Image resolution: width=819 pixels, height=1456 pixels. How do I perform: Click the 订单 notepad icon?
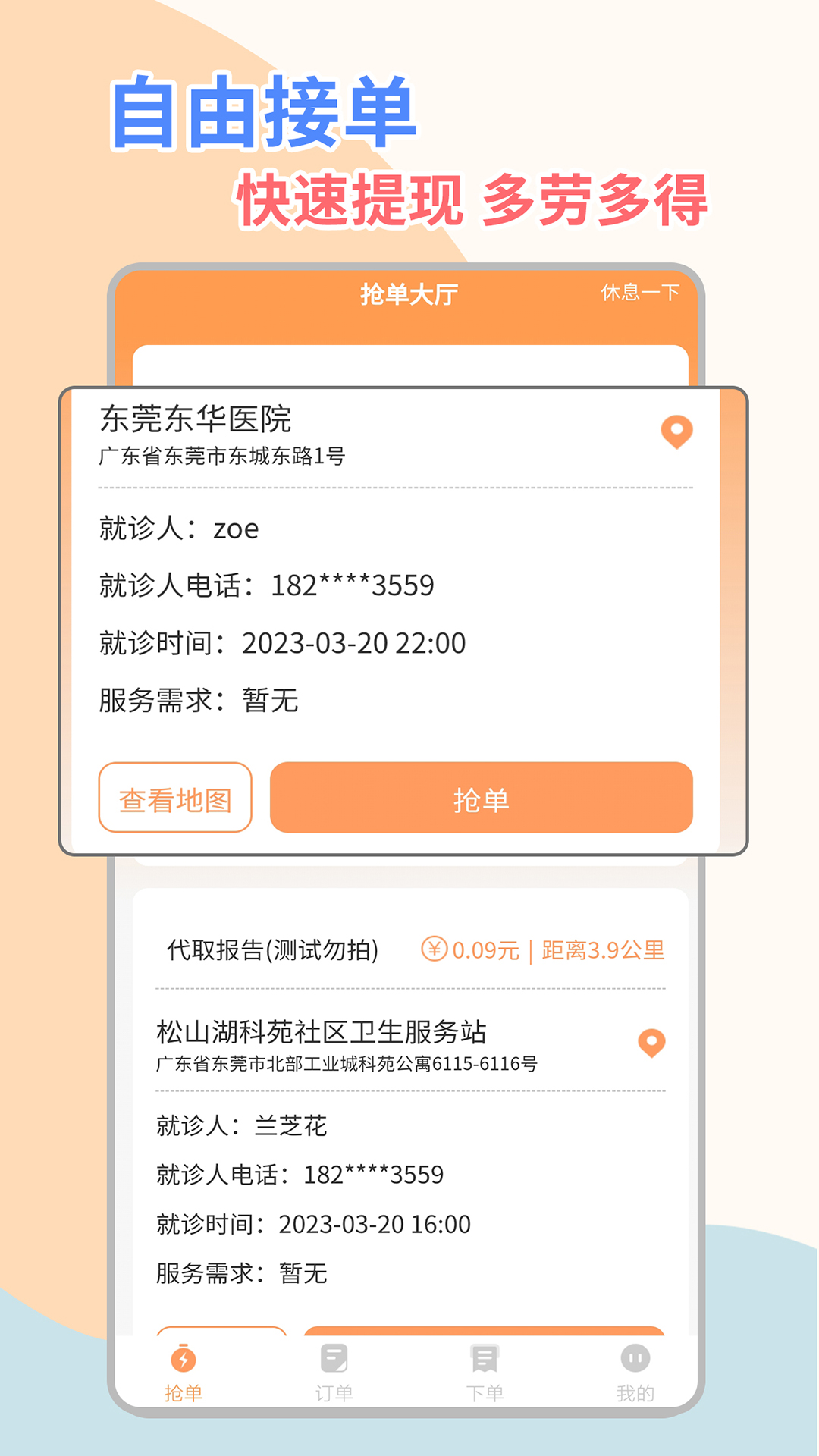point(334,1357)
